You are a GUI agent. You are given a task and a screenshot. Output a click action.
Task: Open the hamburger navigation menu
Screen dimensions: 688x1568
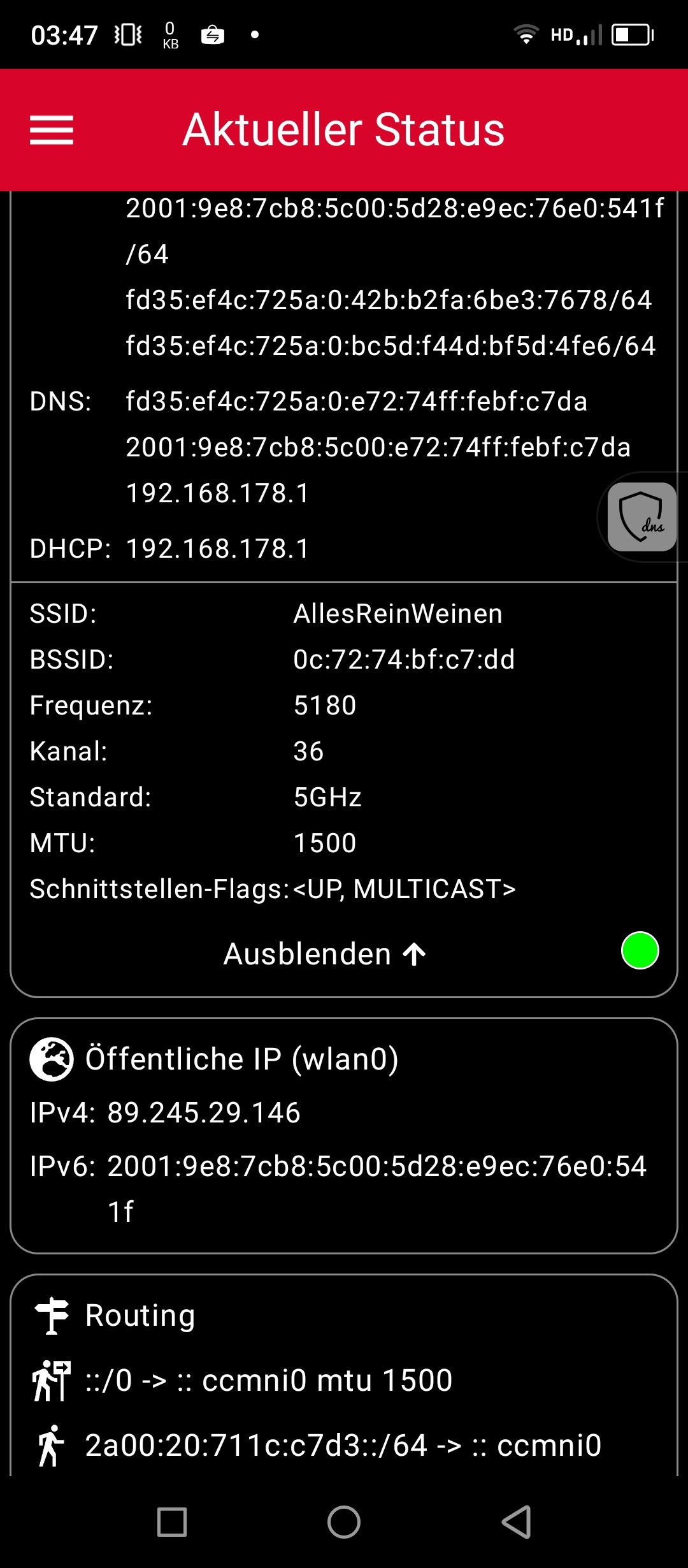(52, 130)
